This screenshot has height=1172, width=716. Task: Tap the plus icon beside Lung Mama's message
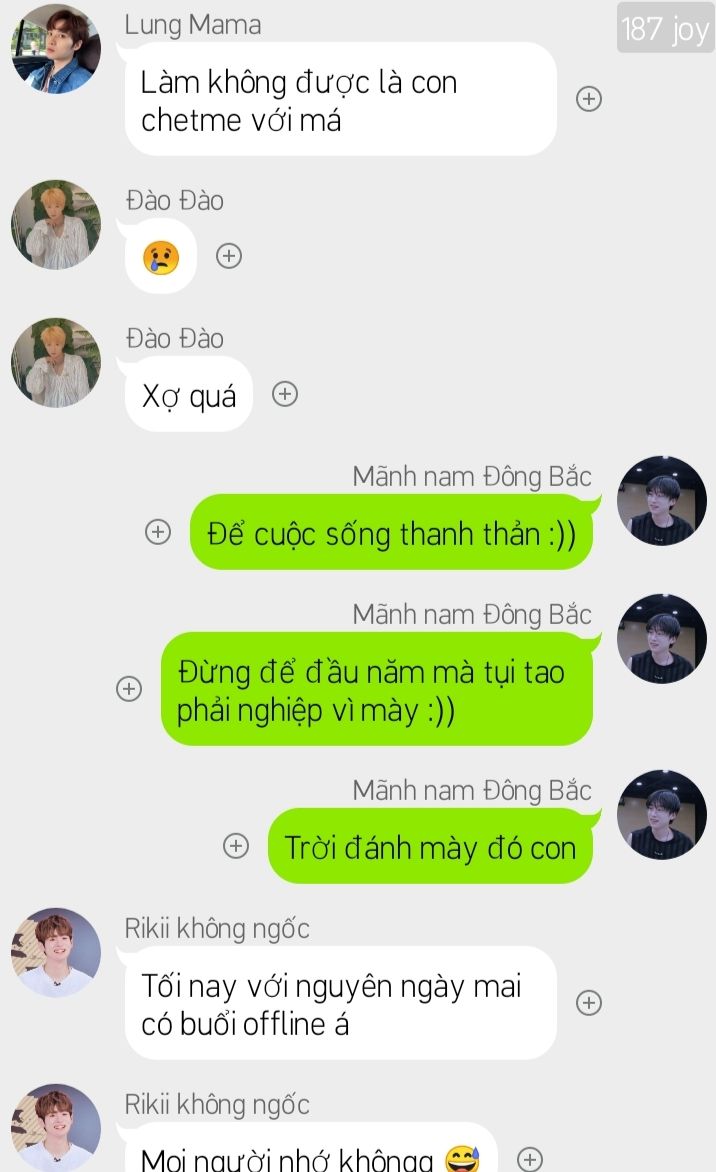pos(589,99)
